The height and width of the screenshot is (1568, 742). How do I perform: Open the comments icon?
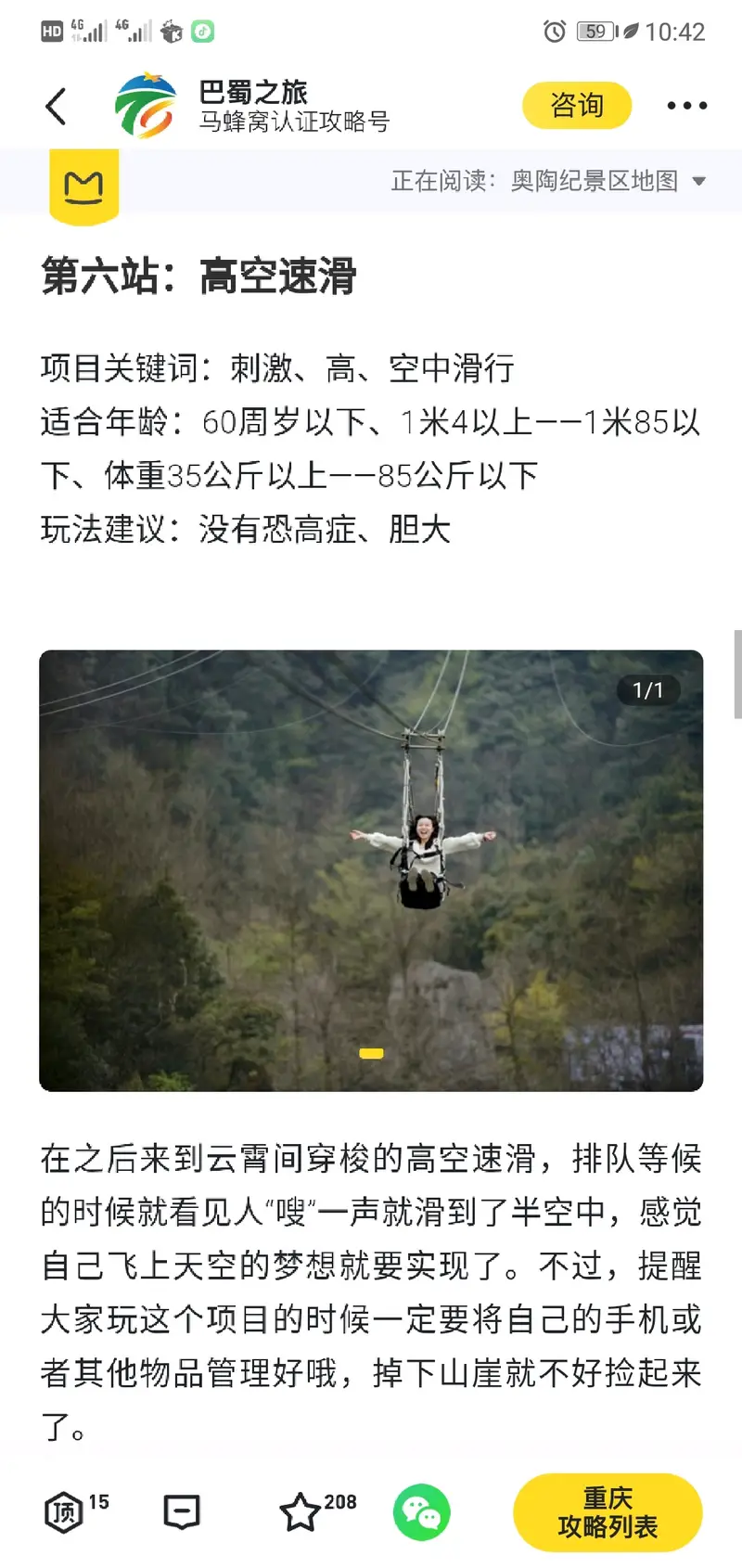tap(182, 1512)
